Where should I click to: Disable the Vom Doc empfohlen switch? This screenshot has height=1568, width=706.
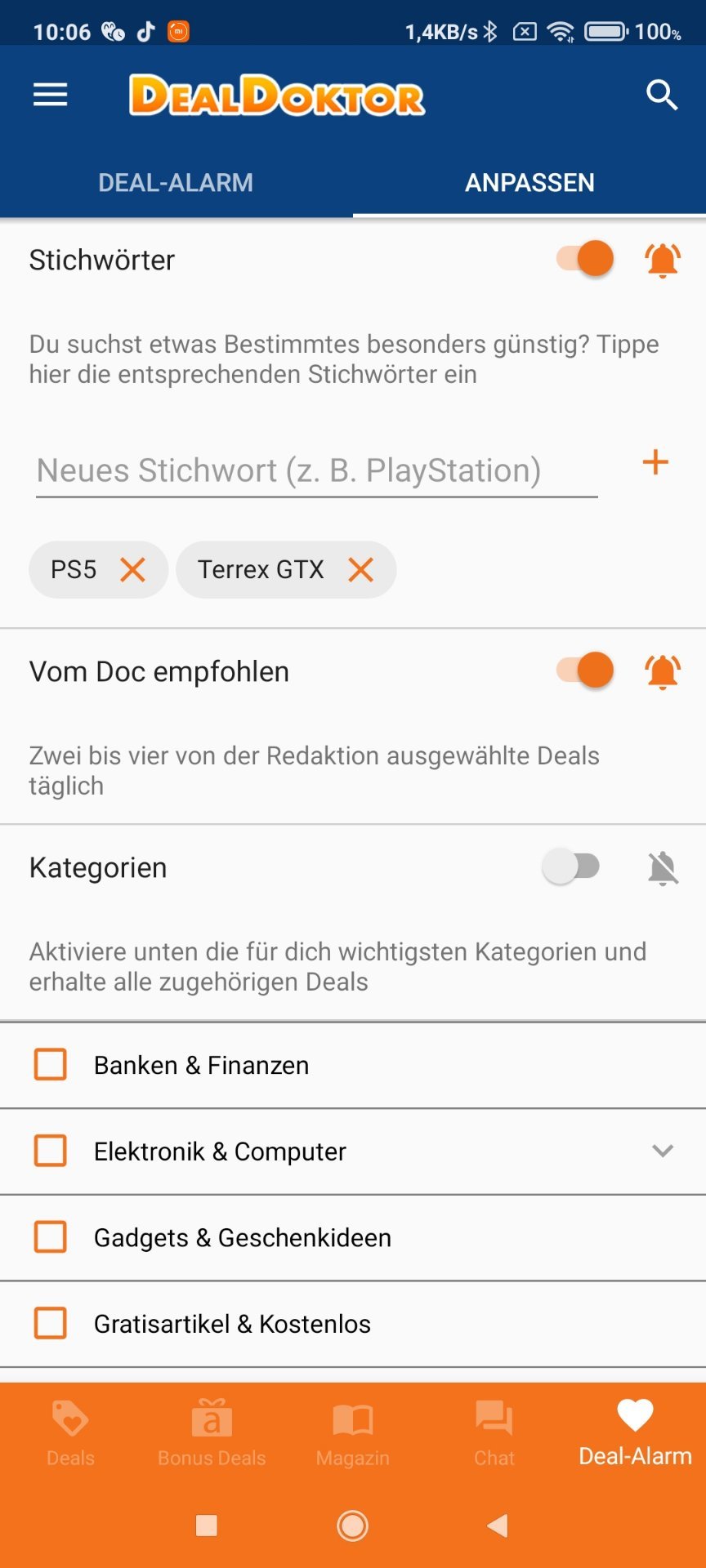(x=585, y=670)
